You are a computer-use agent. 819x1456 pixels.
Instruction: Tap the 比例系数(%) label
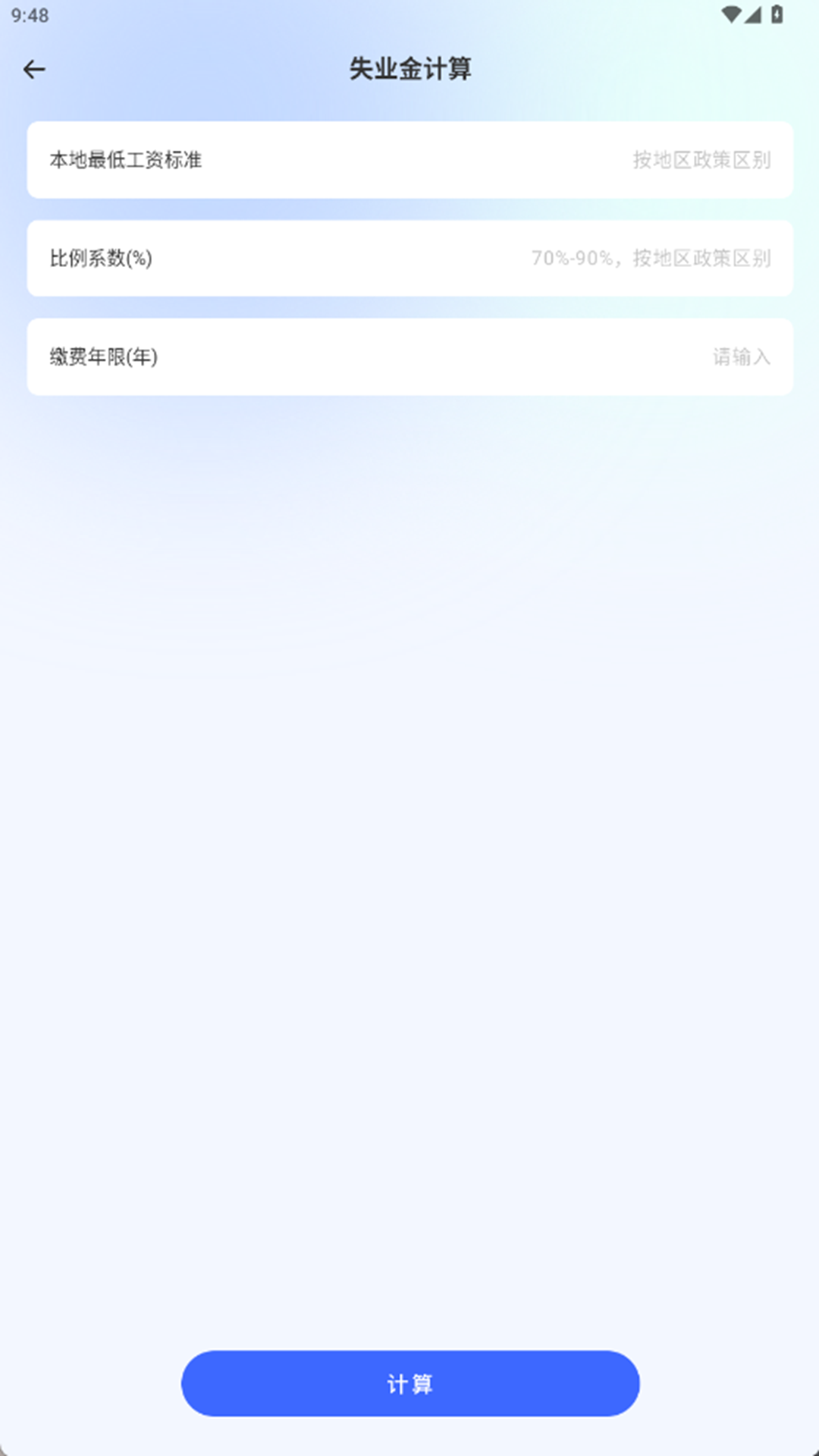[100, 259]
